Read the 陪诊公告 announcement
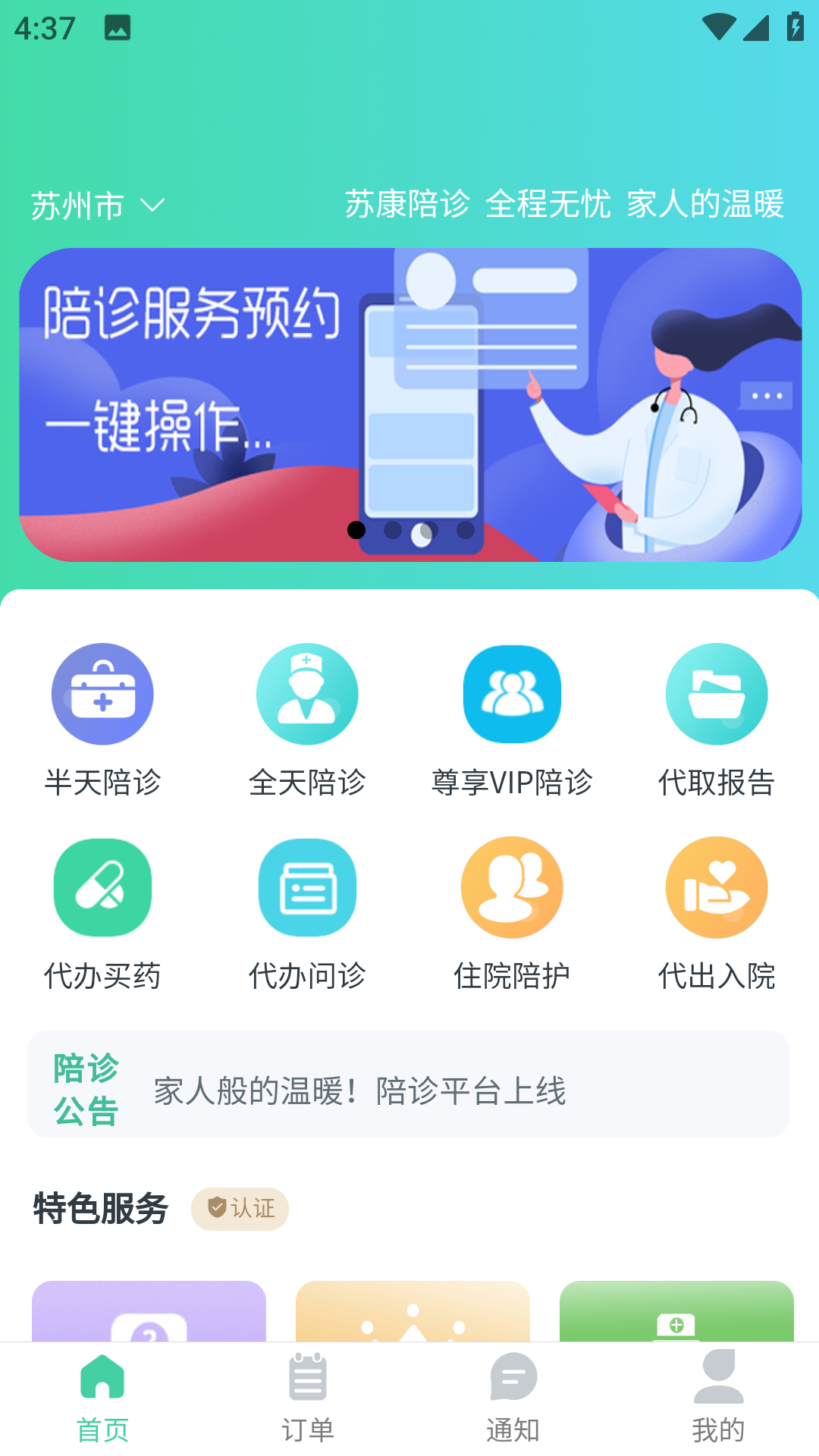Image resolution: width=819 pixels, height=1456 pixels. pyautogui.click(x=408, y=1084)
